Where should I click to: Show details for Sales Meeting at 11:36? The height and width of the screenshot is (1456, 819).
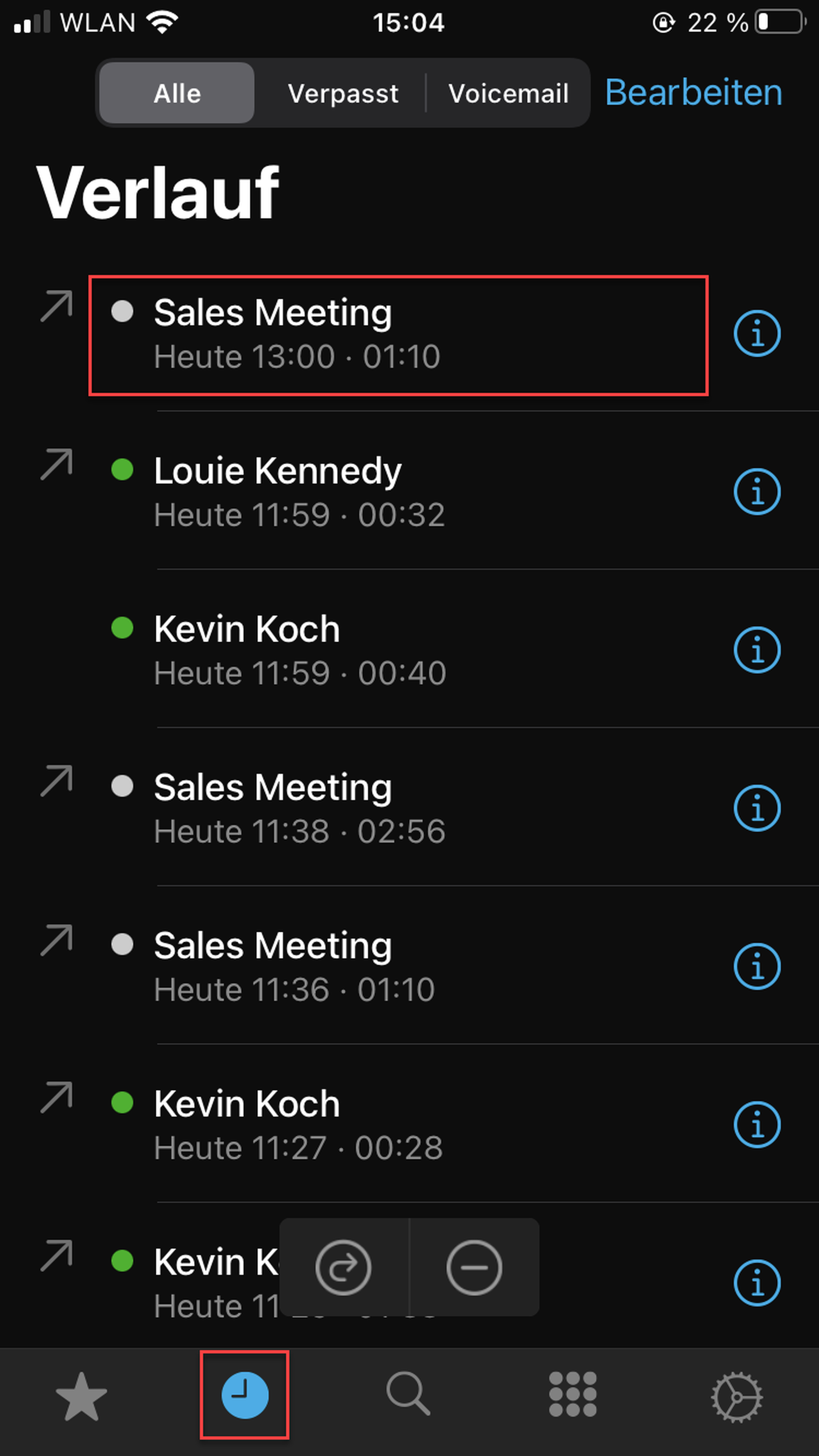point(757,966)
